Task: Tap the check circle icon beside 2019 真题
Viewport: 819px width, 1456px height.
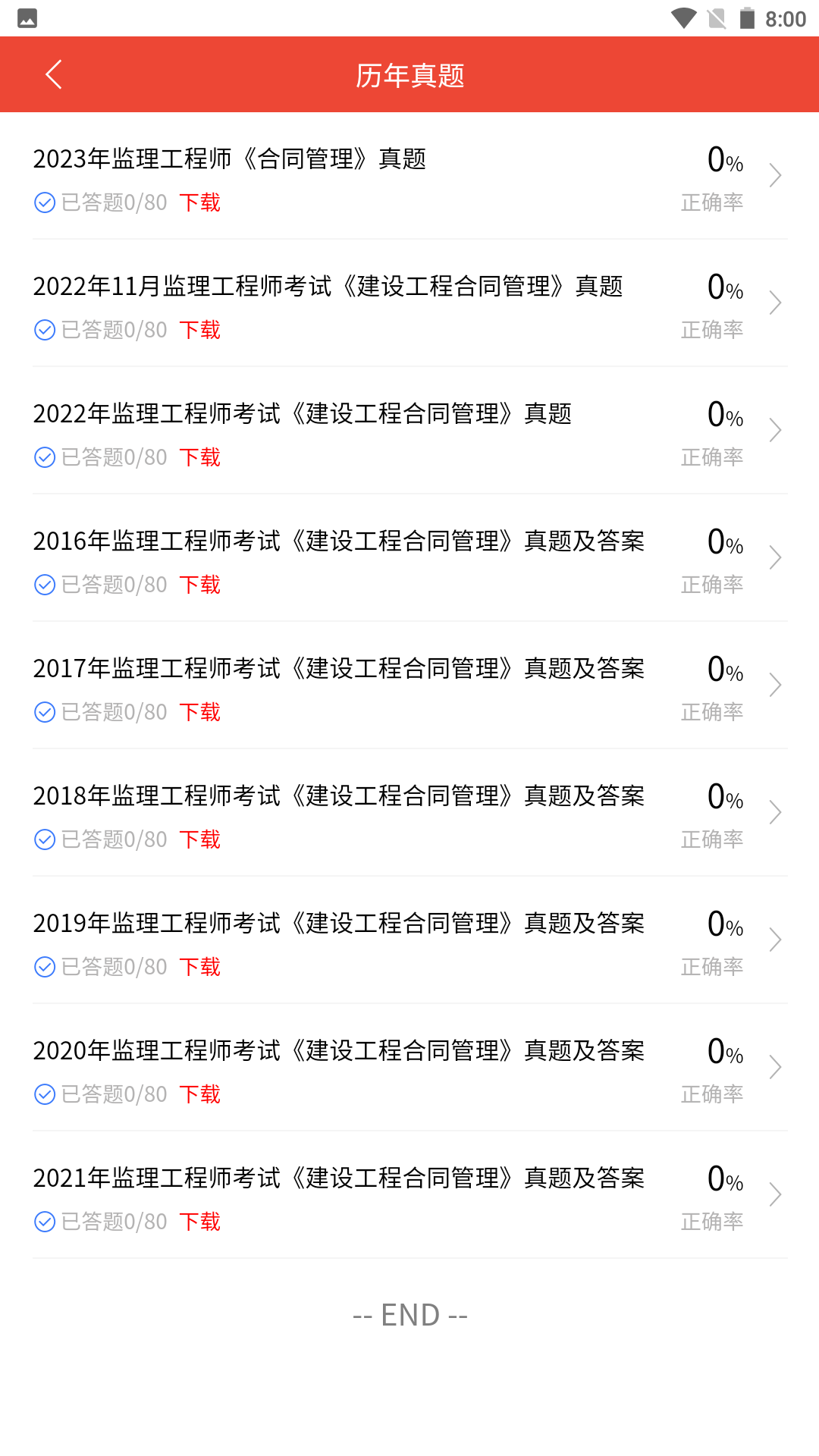Action: 43,967
